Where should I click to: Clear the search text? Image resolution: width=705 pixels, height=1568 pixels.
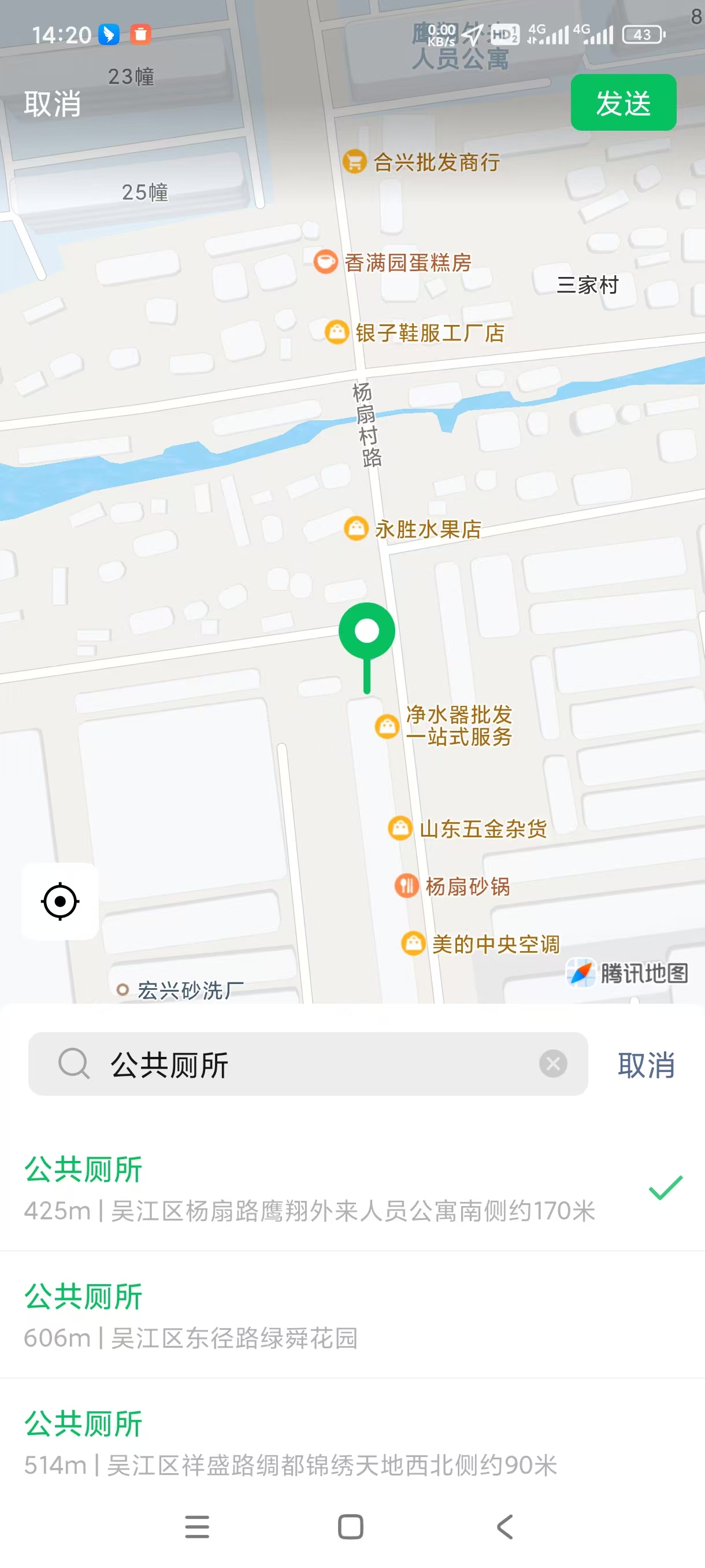pyautogui.click(x=553, y=1064)
